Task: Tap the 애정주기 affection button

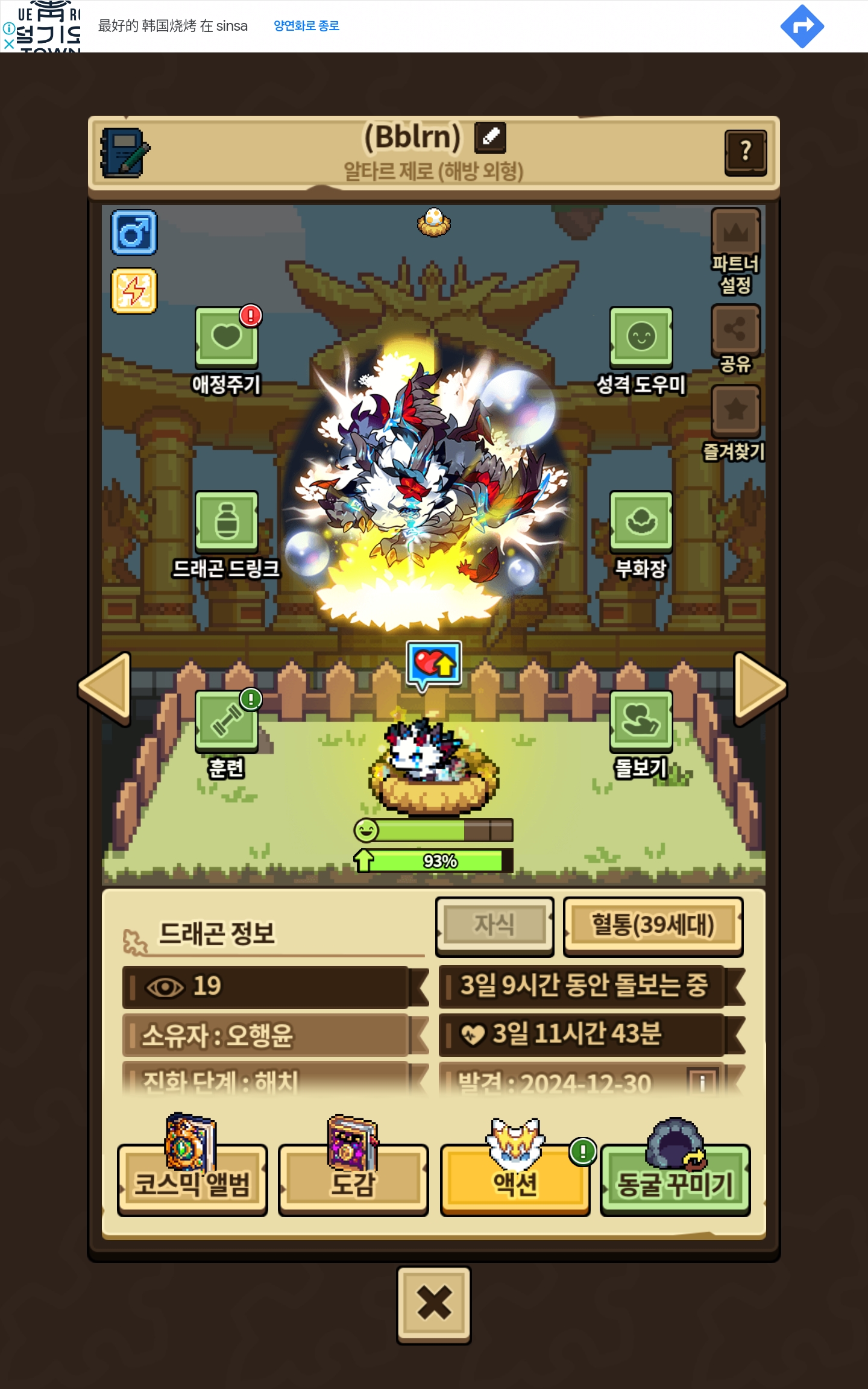Action: 227,338
